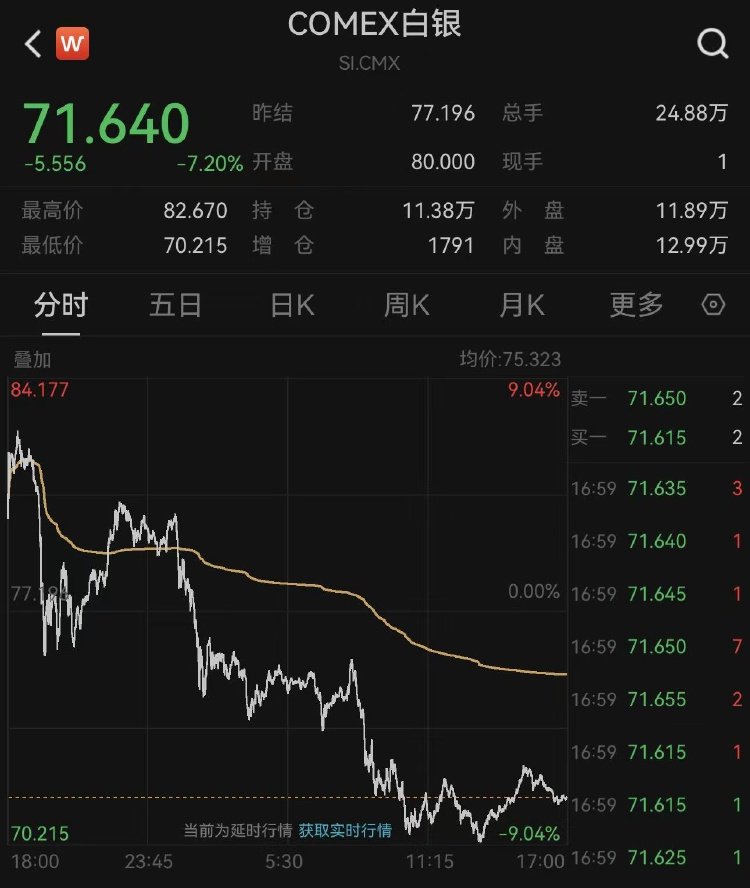Select the 日K candlestick tab

click(292, 305)
